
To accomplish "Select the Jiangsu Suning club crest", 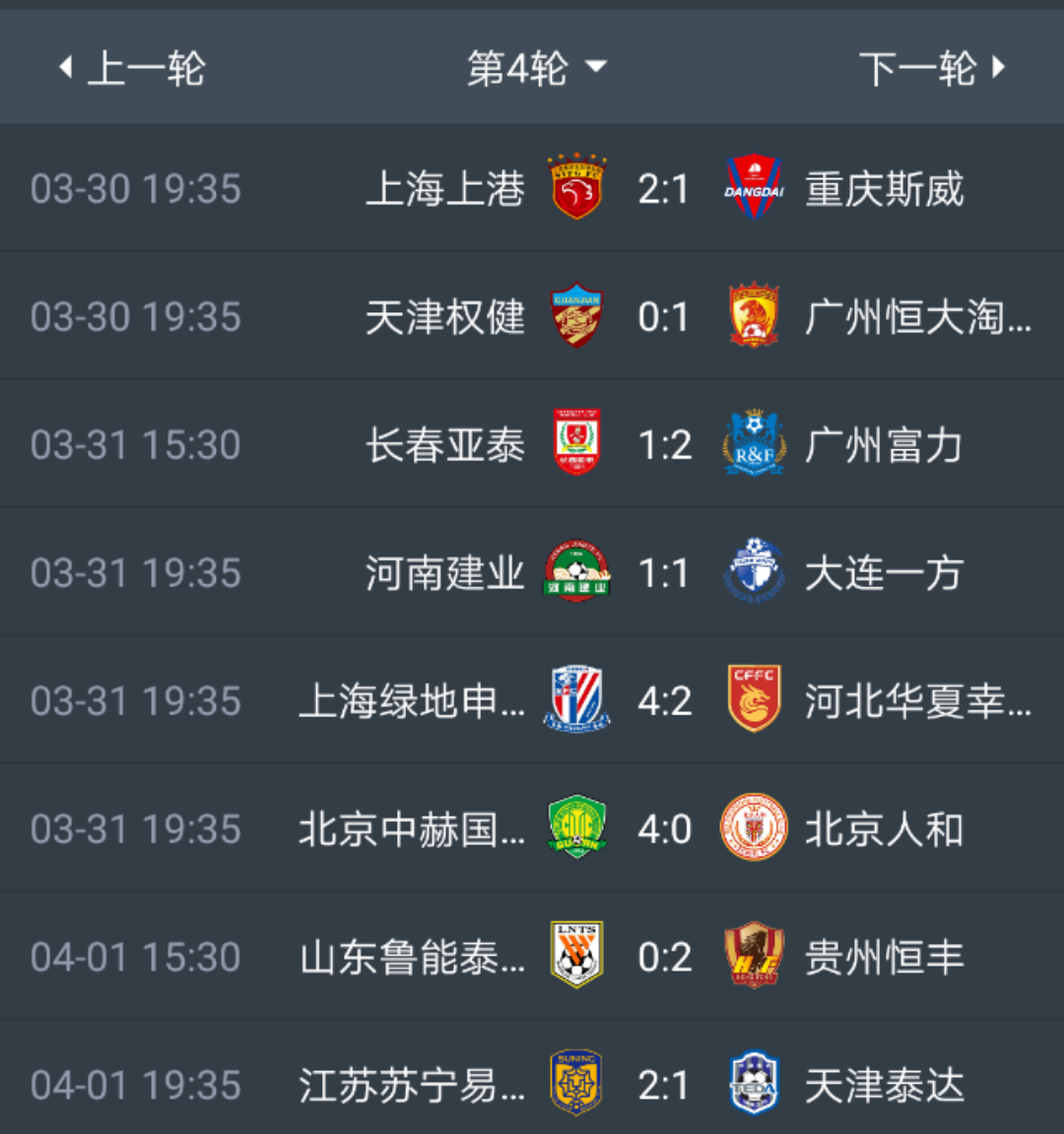I will pos(576,1085).
